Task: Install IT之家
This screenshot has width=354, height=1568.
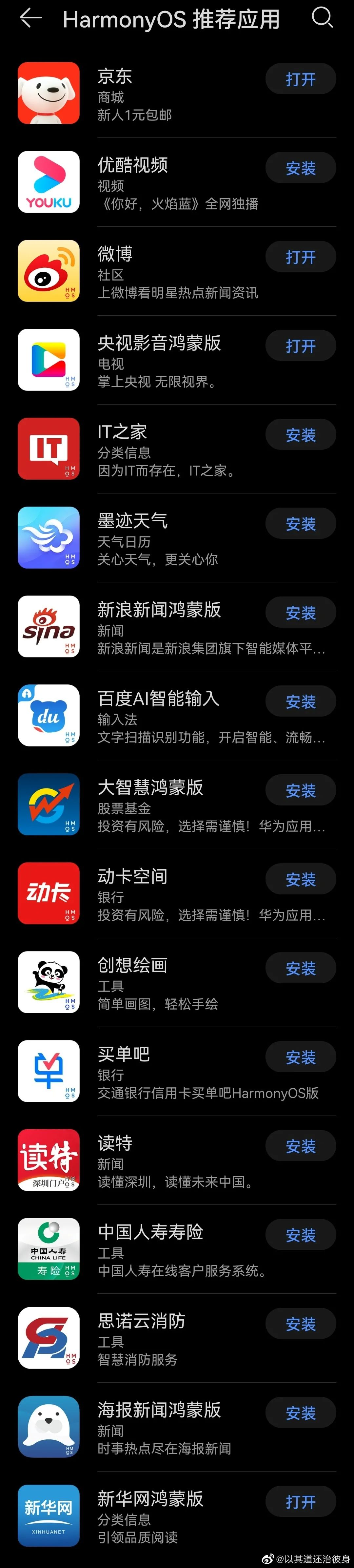Action: point(301,435)
